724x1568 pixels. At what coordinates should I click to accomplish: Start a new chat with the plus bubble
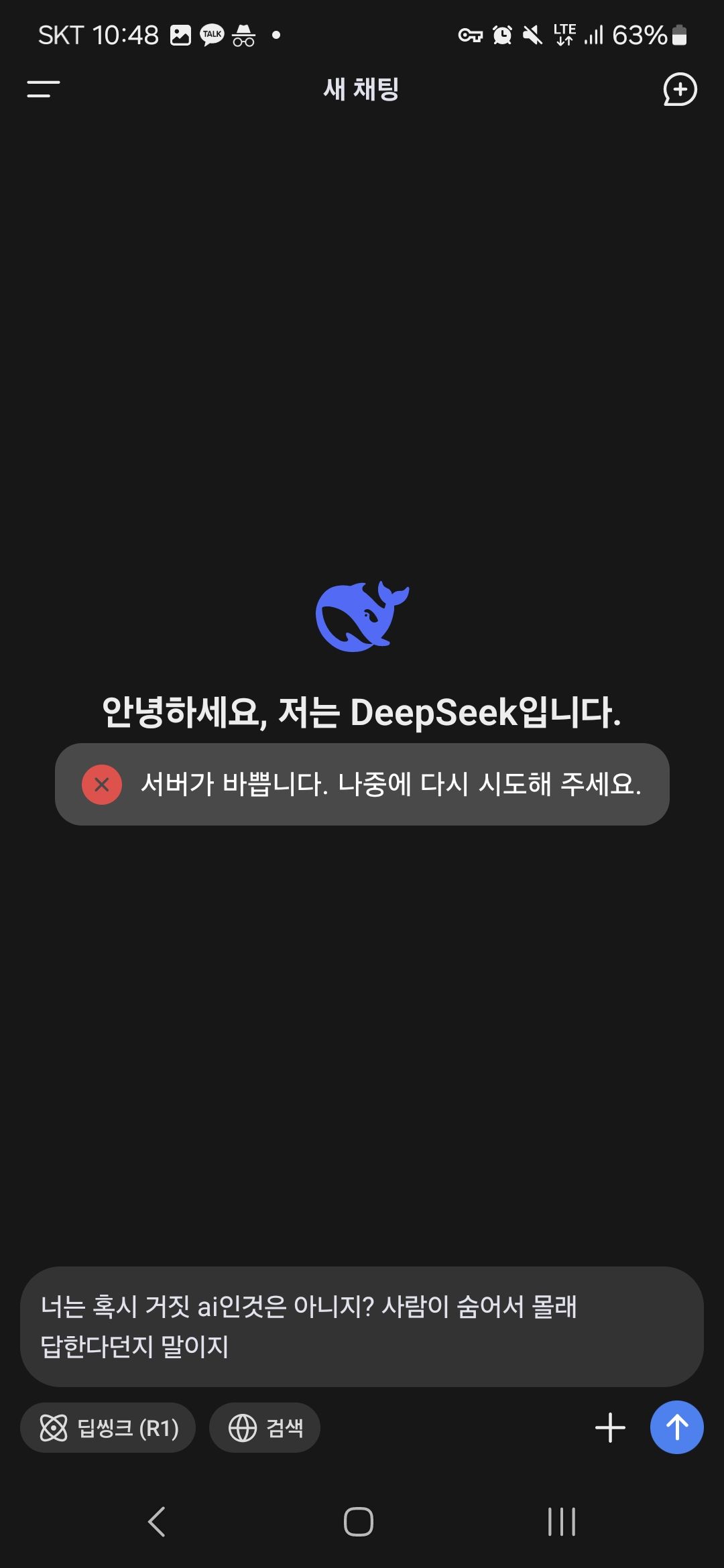(x=680, y=89)
